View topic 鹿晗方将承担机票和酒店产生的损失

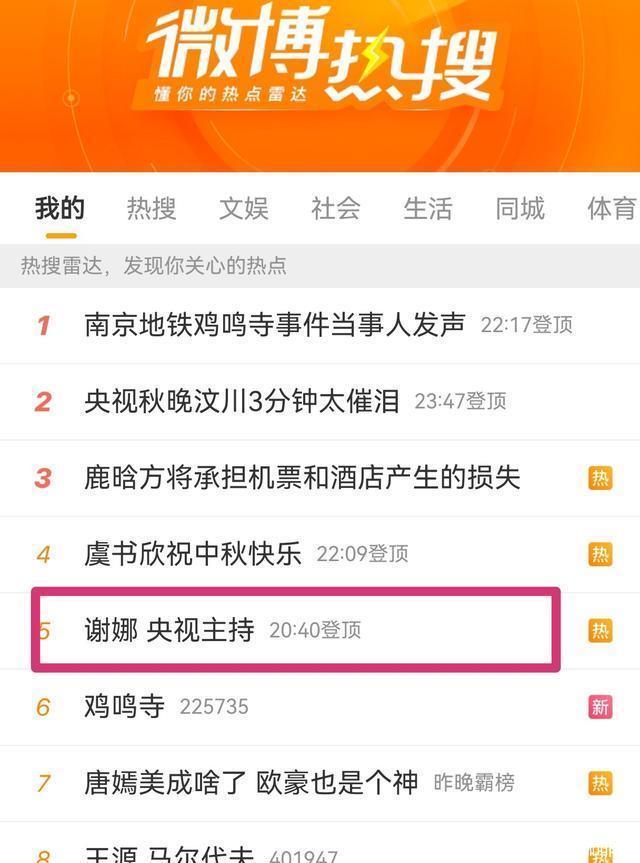(302, 477)
